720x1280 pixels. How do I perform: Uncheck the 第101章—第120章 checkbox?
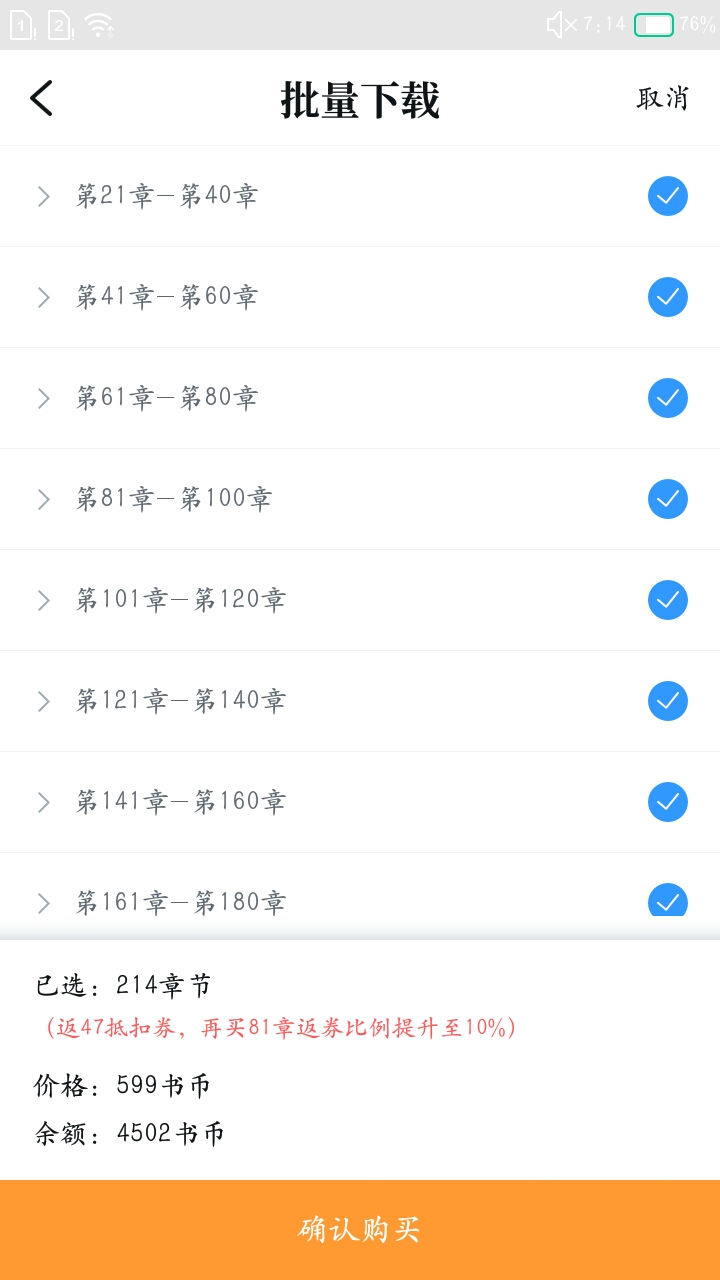[667, 600]
